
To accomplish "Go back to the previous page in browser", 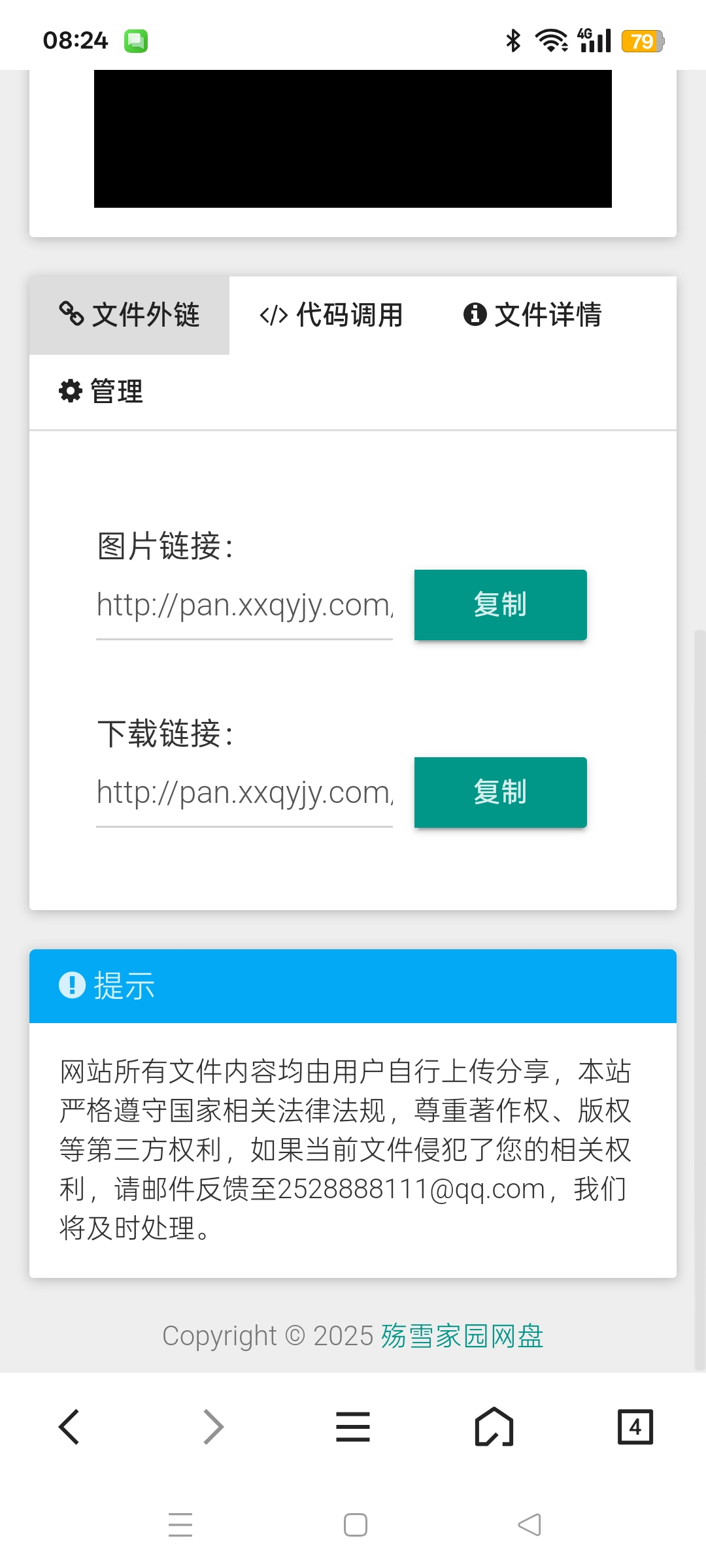I will coord(69,1427).
